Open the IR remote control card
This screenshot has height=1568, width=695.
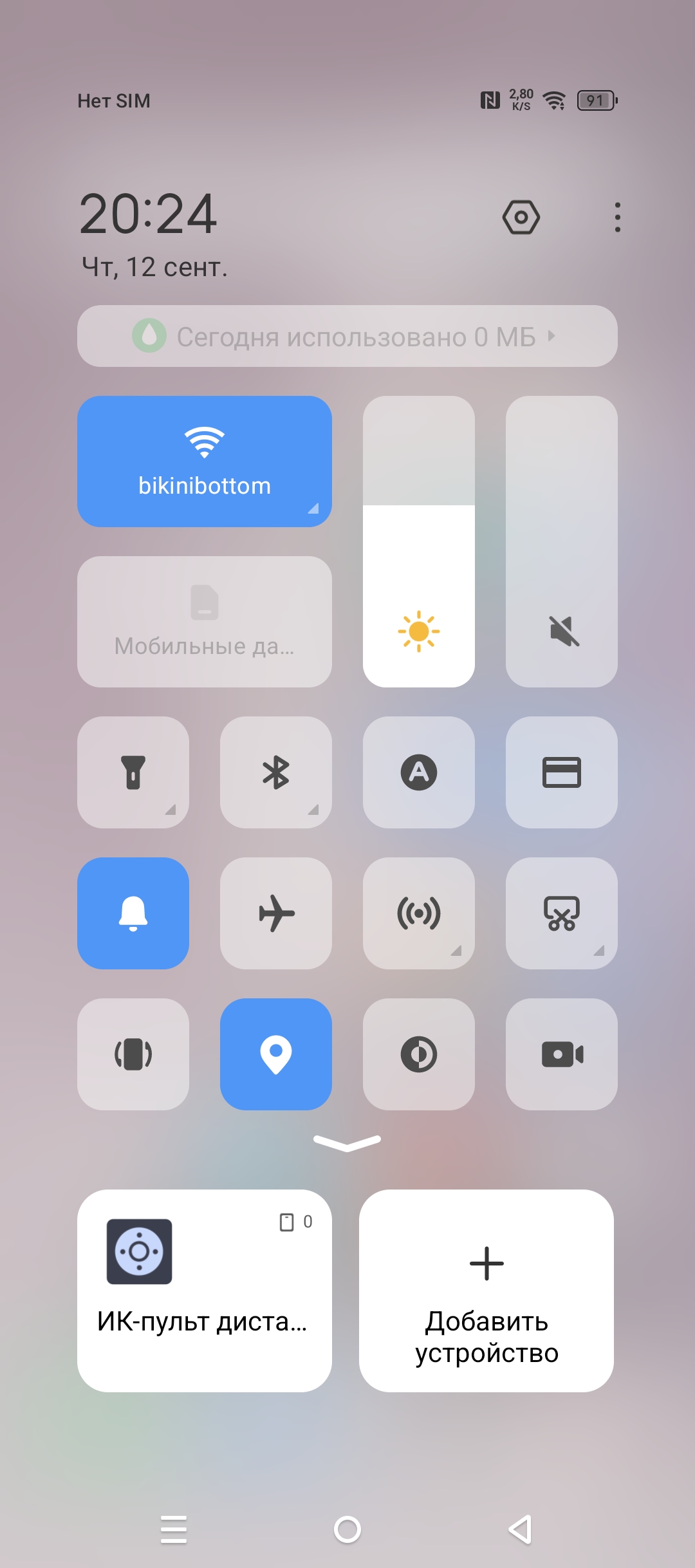point(204,1291)
